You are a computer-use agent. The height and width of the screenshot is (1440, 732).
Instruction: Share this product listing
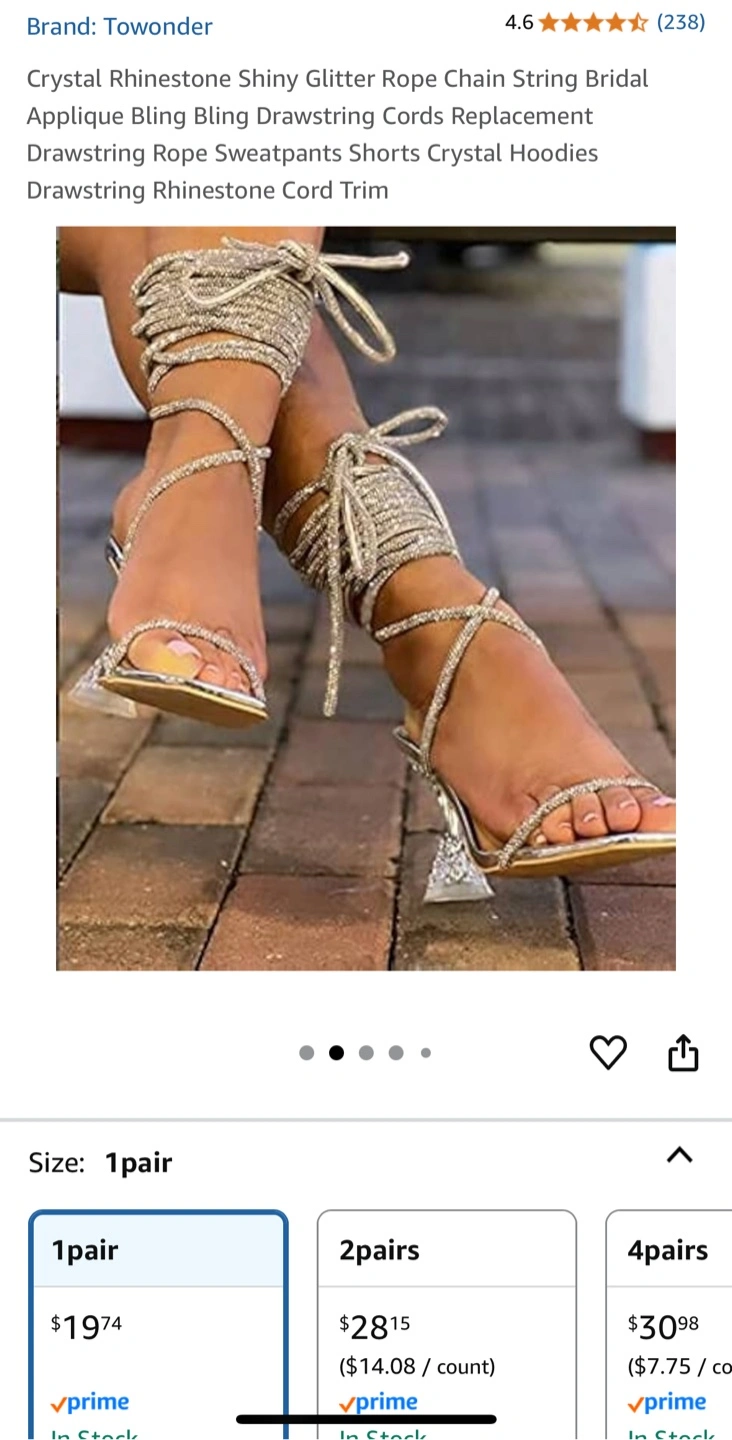(x=683, y=1052)
